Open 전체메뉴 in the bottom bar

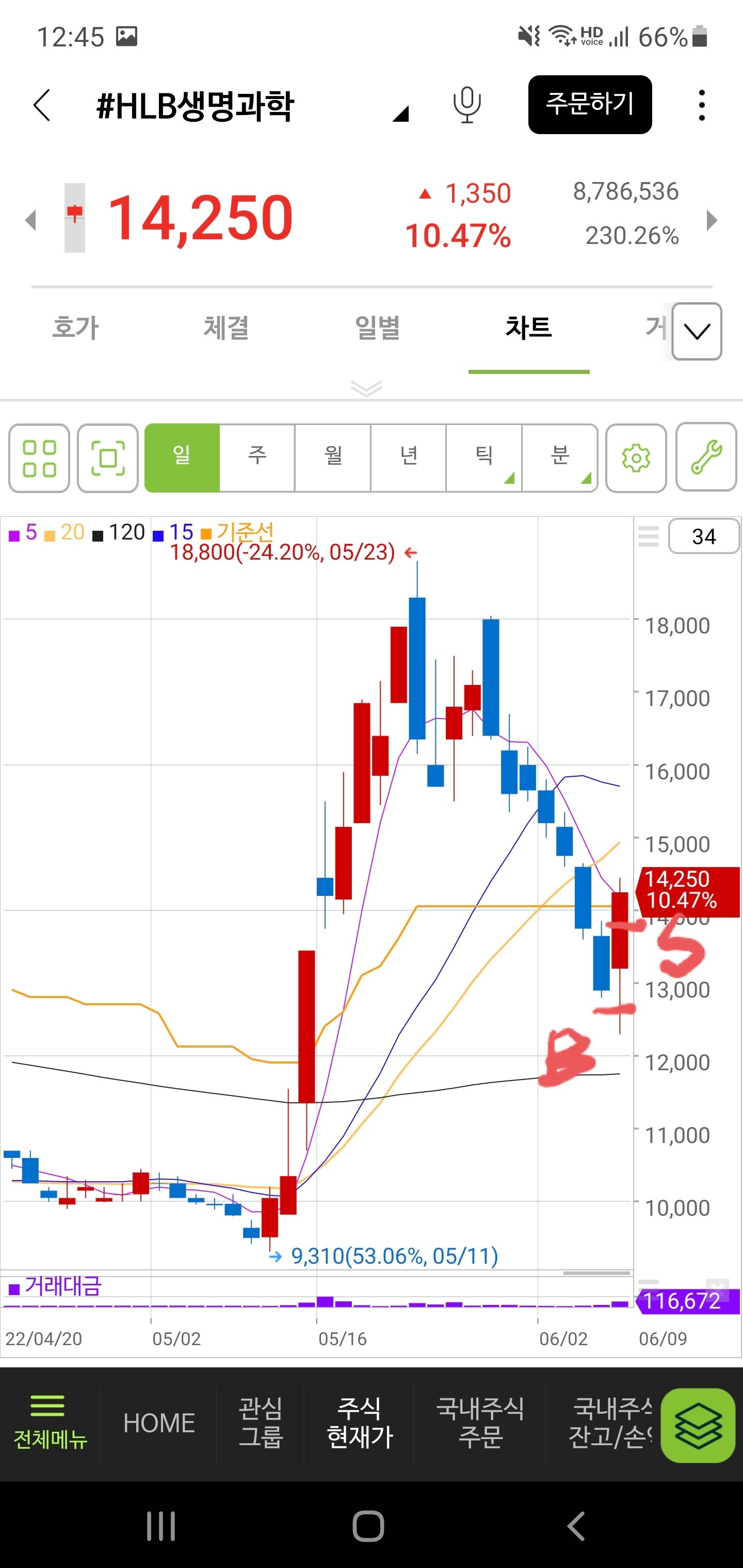50,1423
